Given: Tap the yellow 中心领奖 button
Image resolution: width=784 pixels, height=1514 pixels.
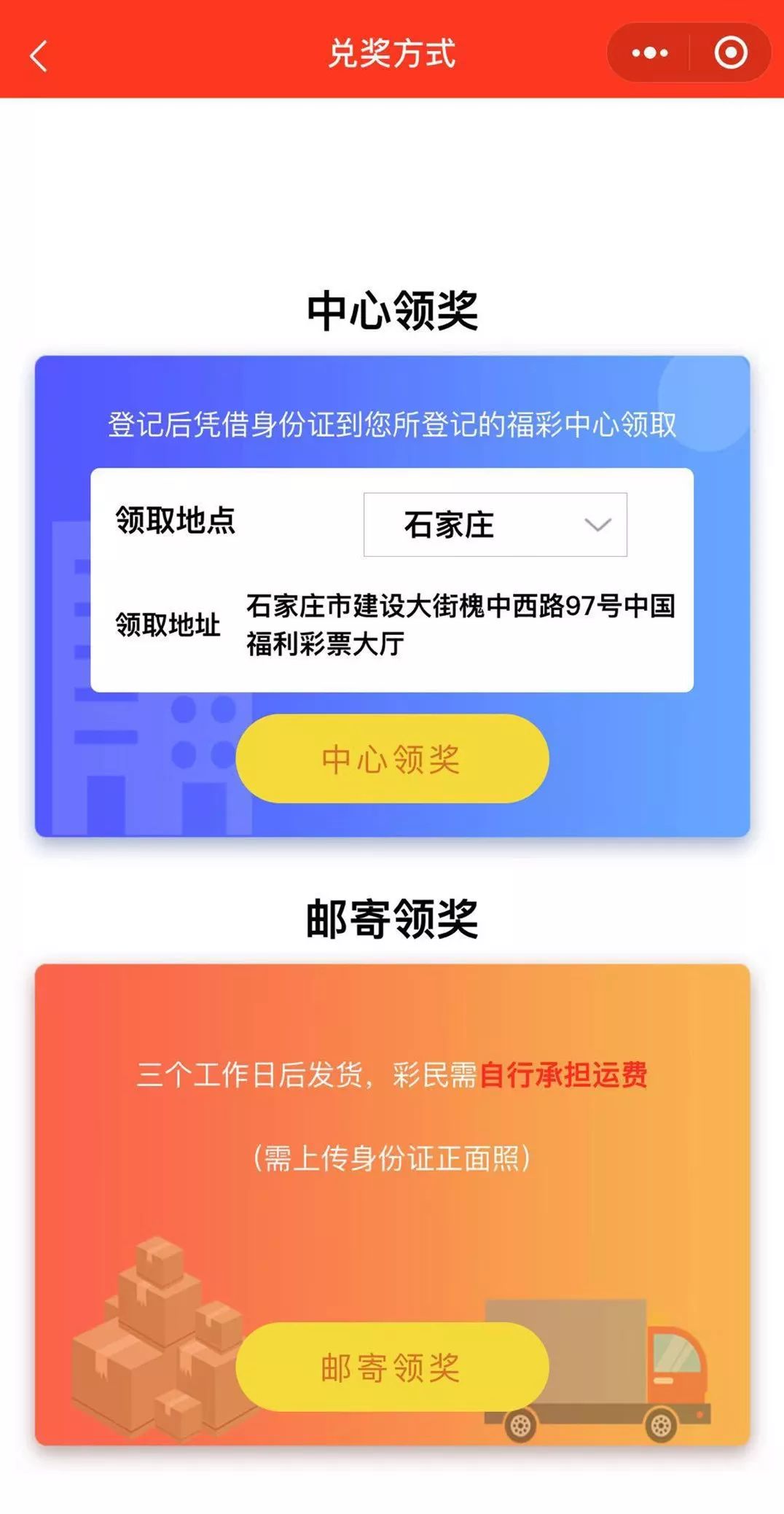Looking at the screenshot, I should 392,759.
